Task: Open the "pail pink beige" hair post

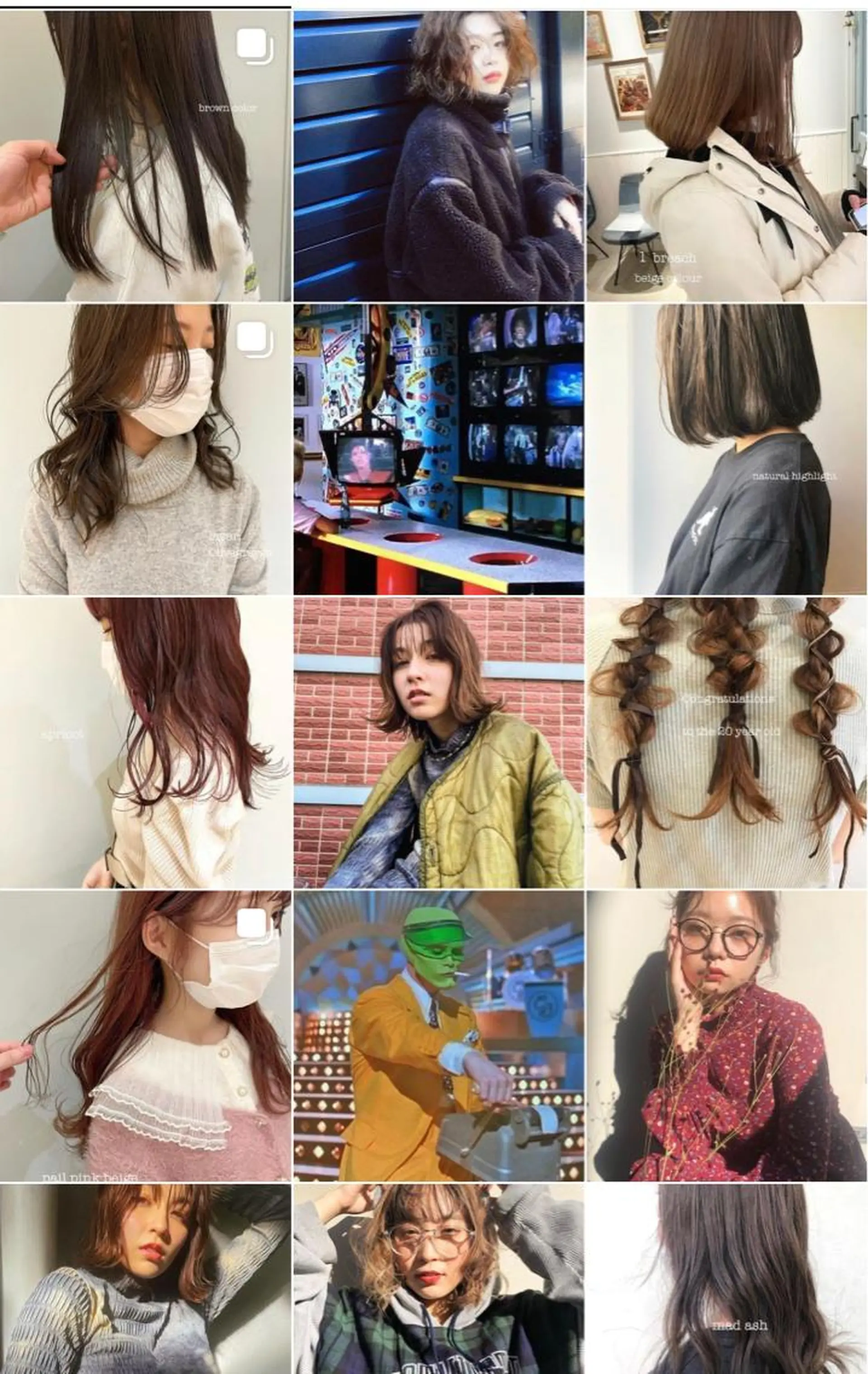Action: coord(146,1036)
